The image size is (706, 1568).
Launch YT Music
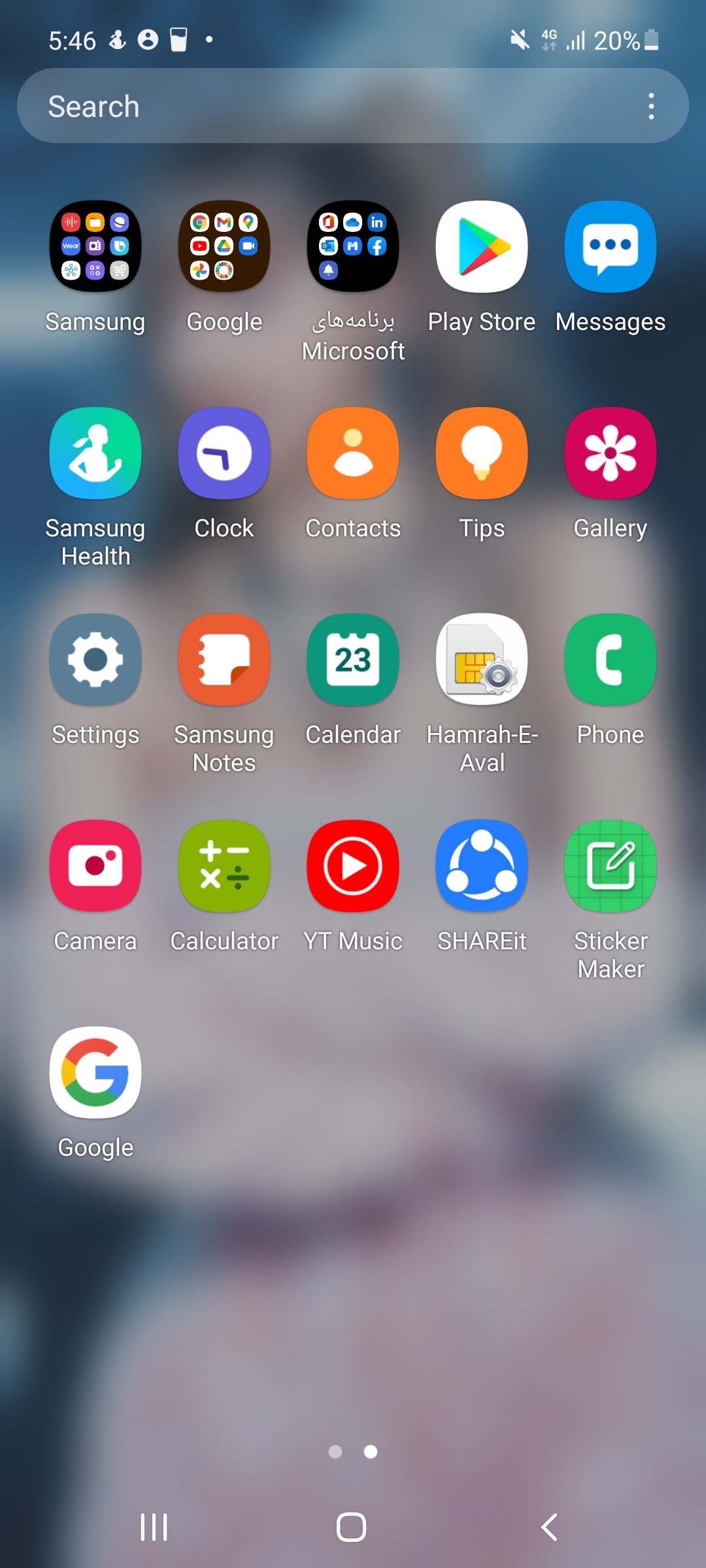click(x=353, y=866)
